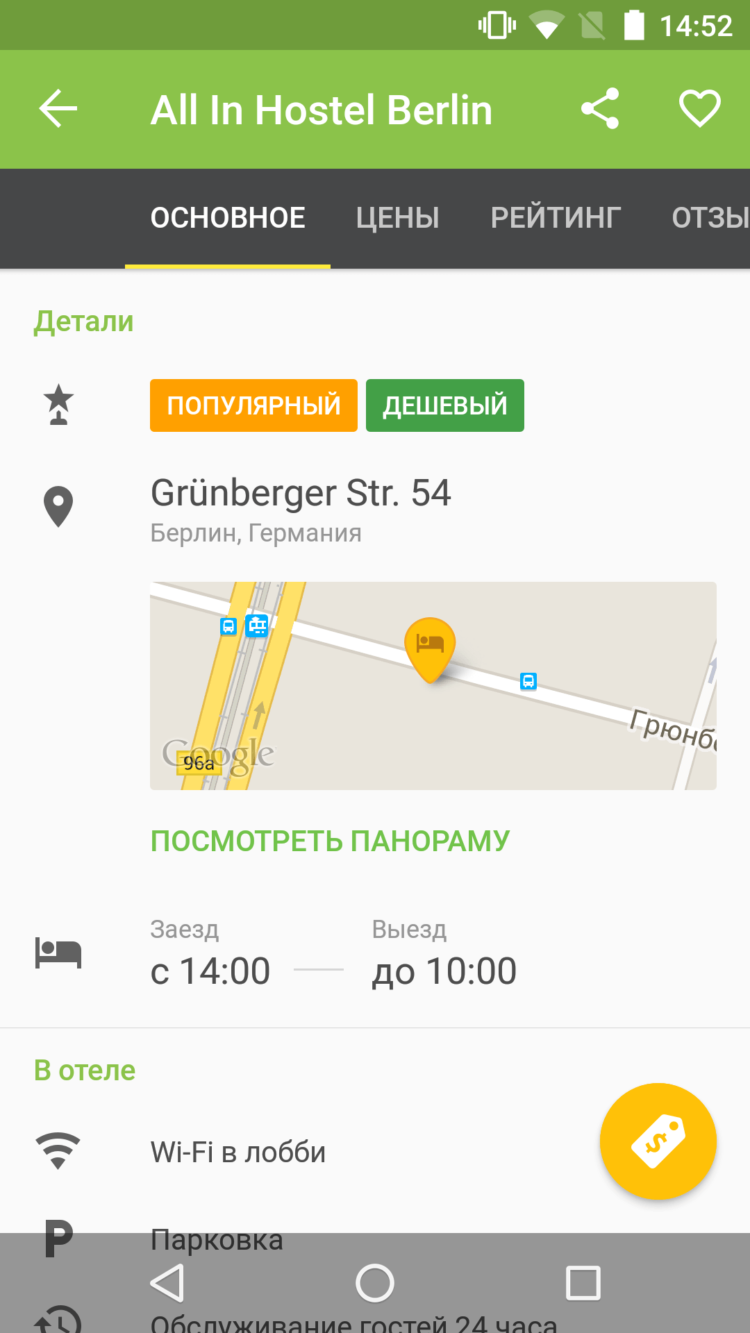This screenshot has height=1333, width=750.
Task: Switch to the ЦЕНЫ tab
Action: 397,218
